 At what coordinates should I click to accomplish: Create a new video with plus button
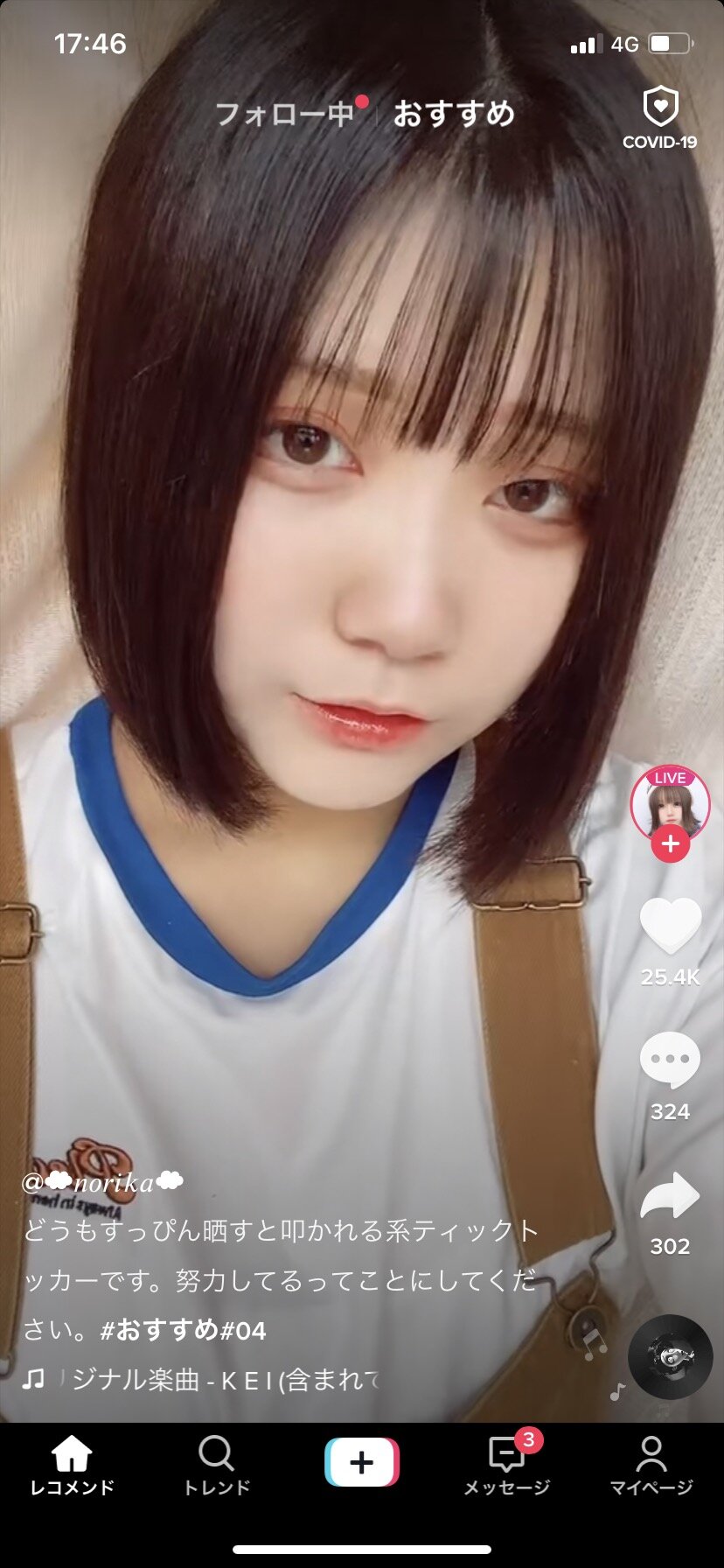362,1462
